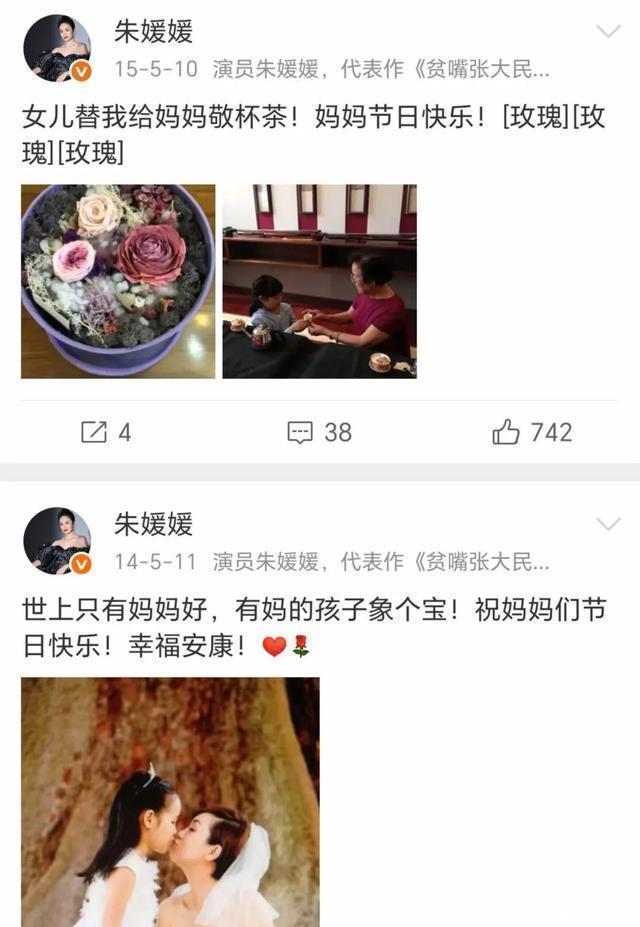Image resolution: width=640 pixels, height=927 pixels.
Task: Open the avatar on the 14-5-11 post
Action: (x=57, y=541)
